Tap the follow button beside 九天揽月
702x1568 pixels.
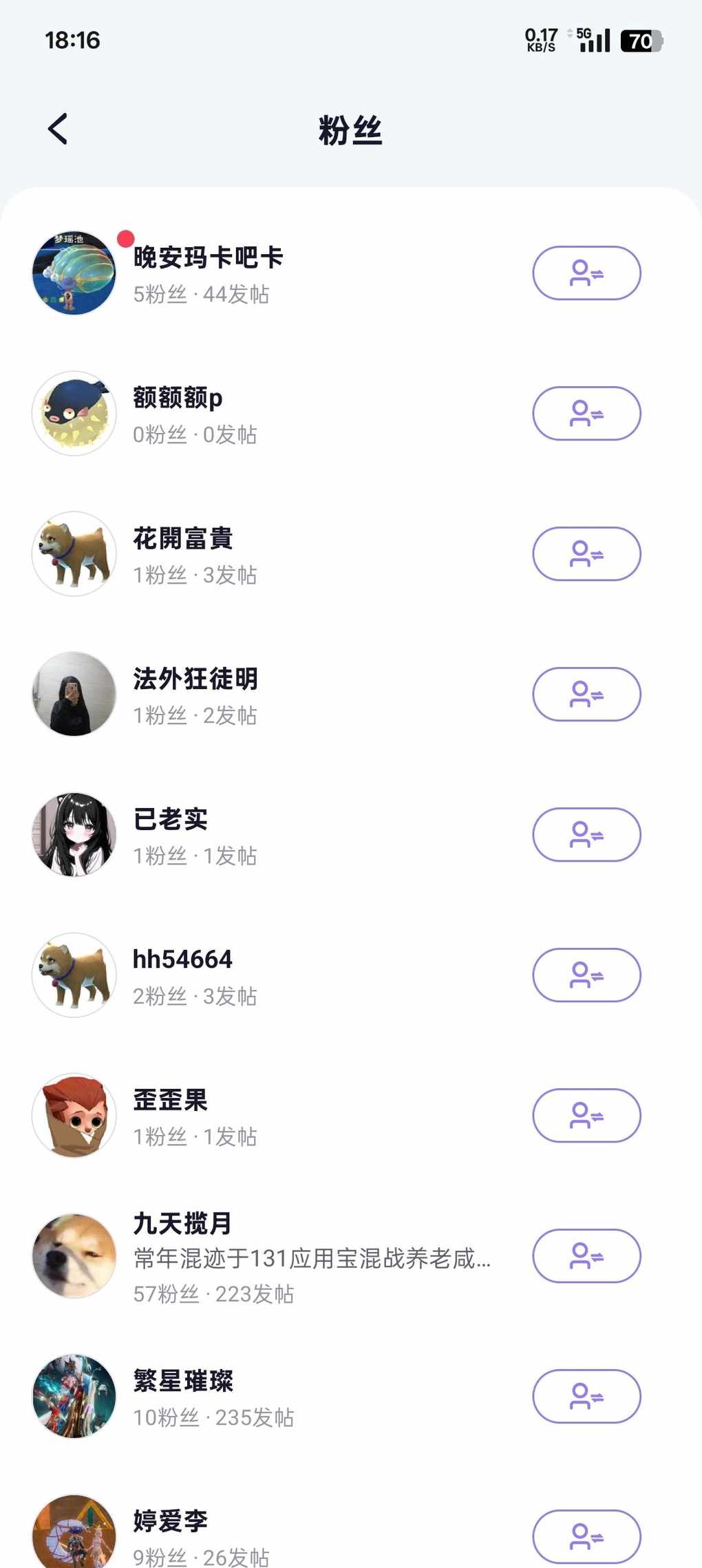click(x=586, y=1256)
